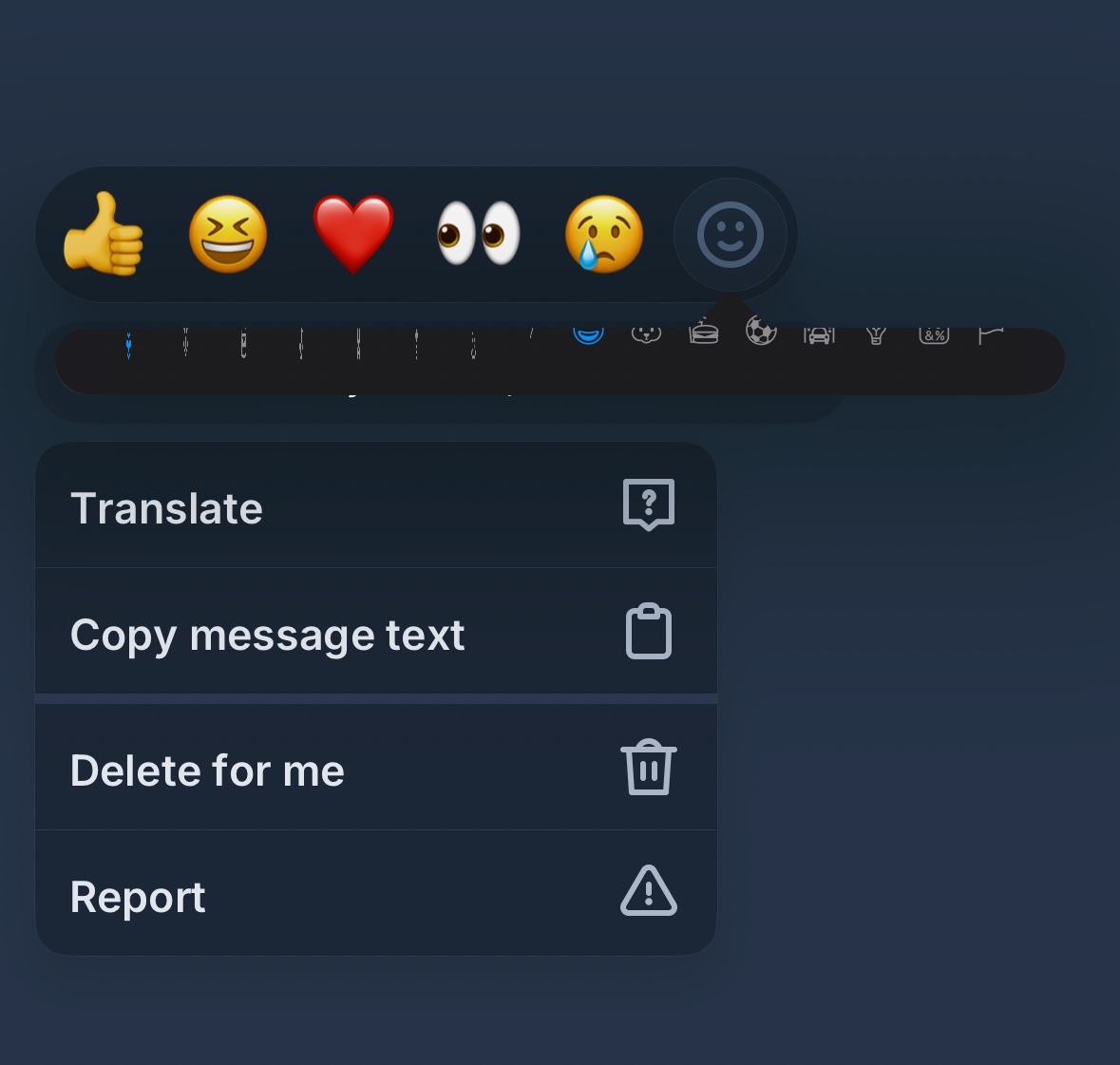Switch to the flags emoji category
Image resolution: width=1120 pixels, height=1065 pixels.
(x=991, y=333)
